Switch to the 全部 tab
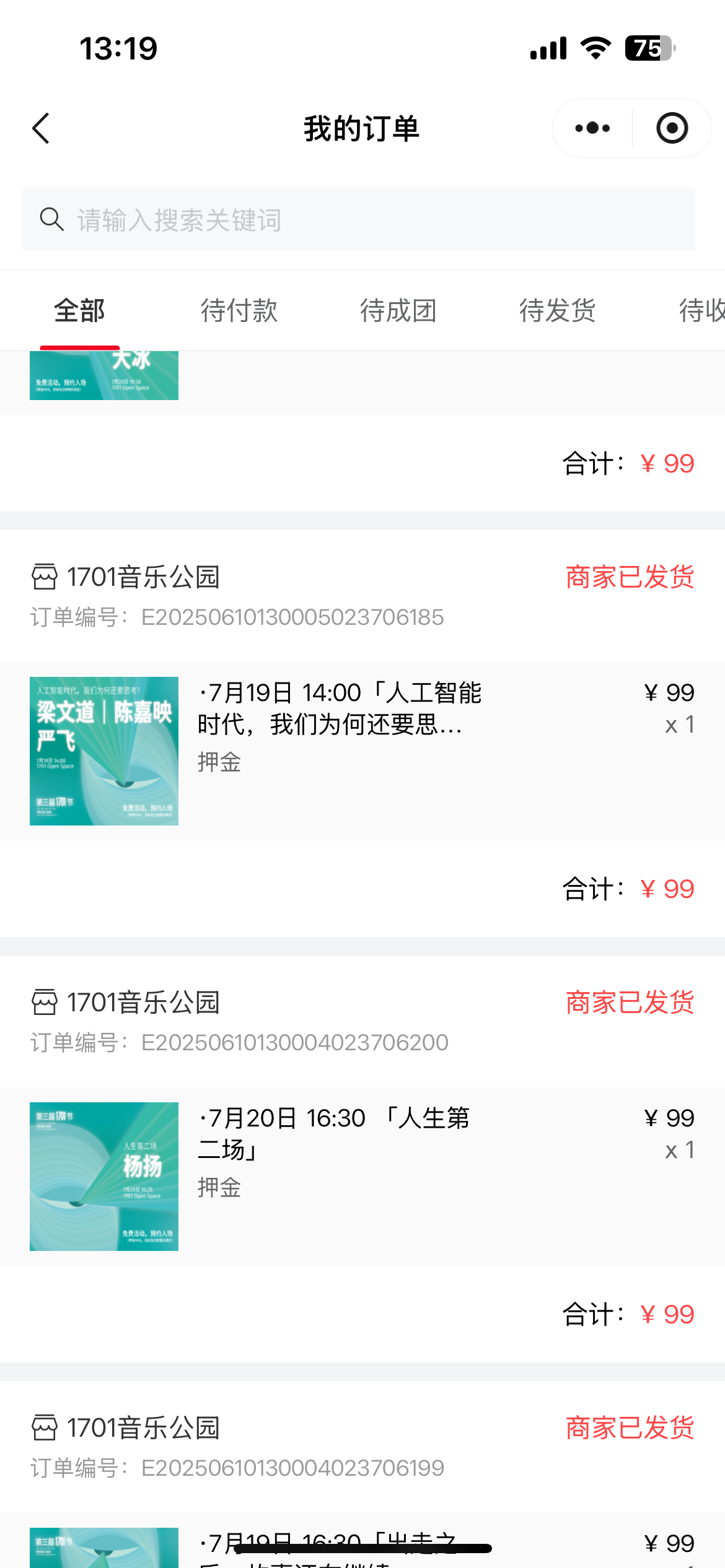Screen dimensions: 725x1568 pos(79,311)
